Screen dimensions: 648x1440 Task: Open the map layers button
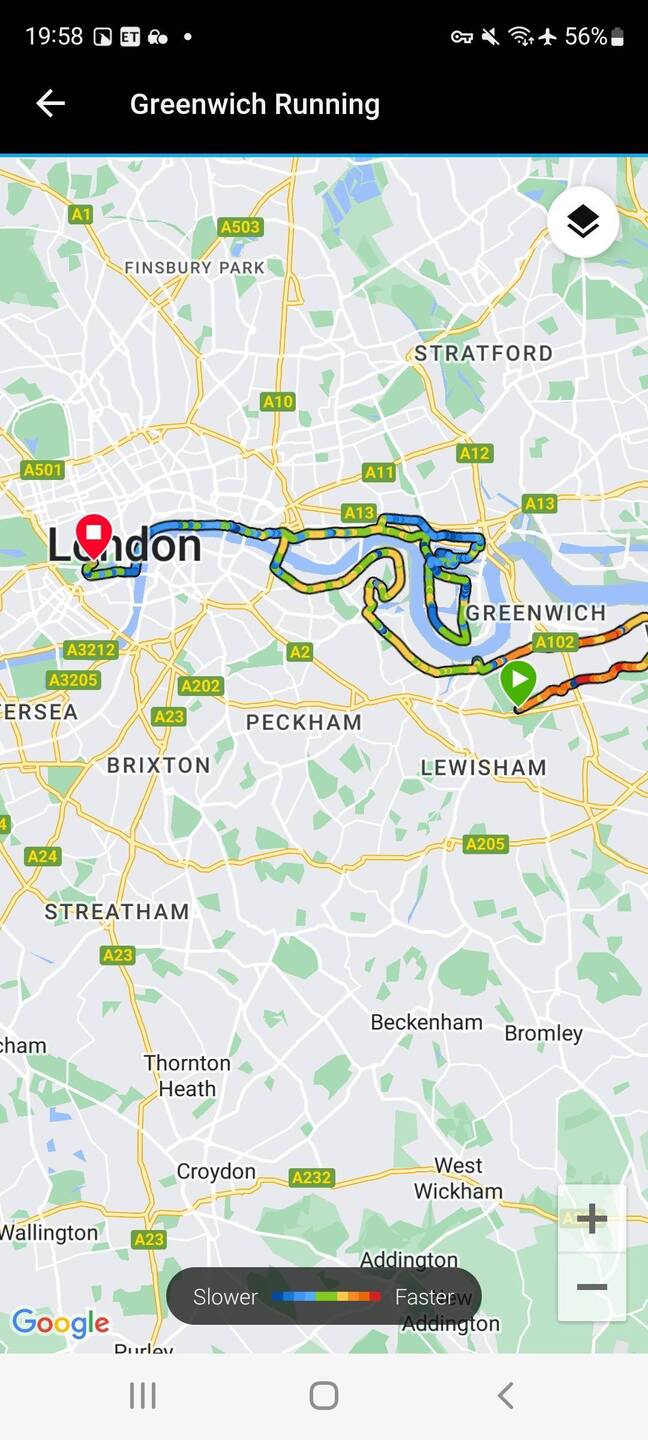tap(582, 222)
